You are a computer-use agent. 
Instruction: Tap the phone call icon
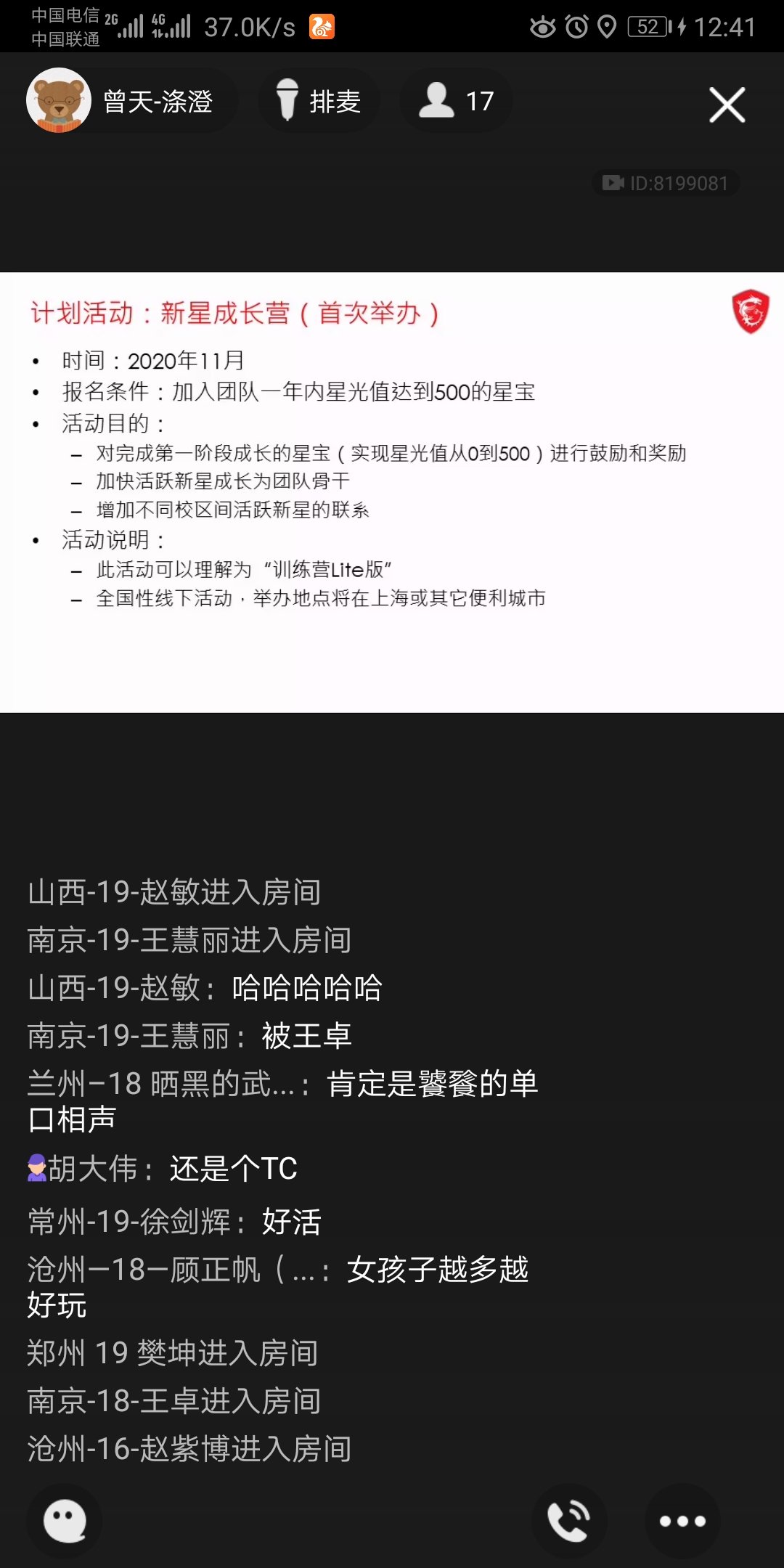click(569, 1521)
